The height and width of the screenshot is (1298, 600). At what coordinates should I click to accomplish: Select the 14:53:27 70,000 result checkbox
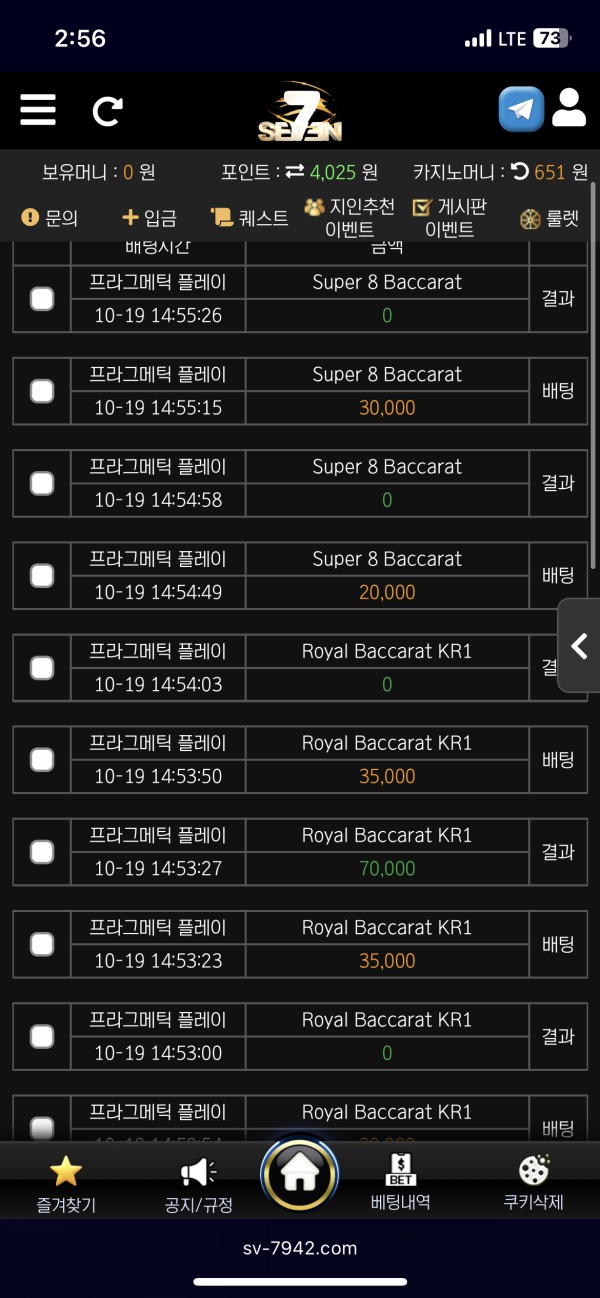42,852
